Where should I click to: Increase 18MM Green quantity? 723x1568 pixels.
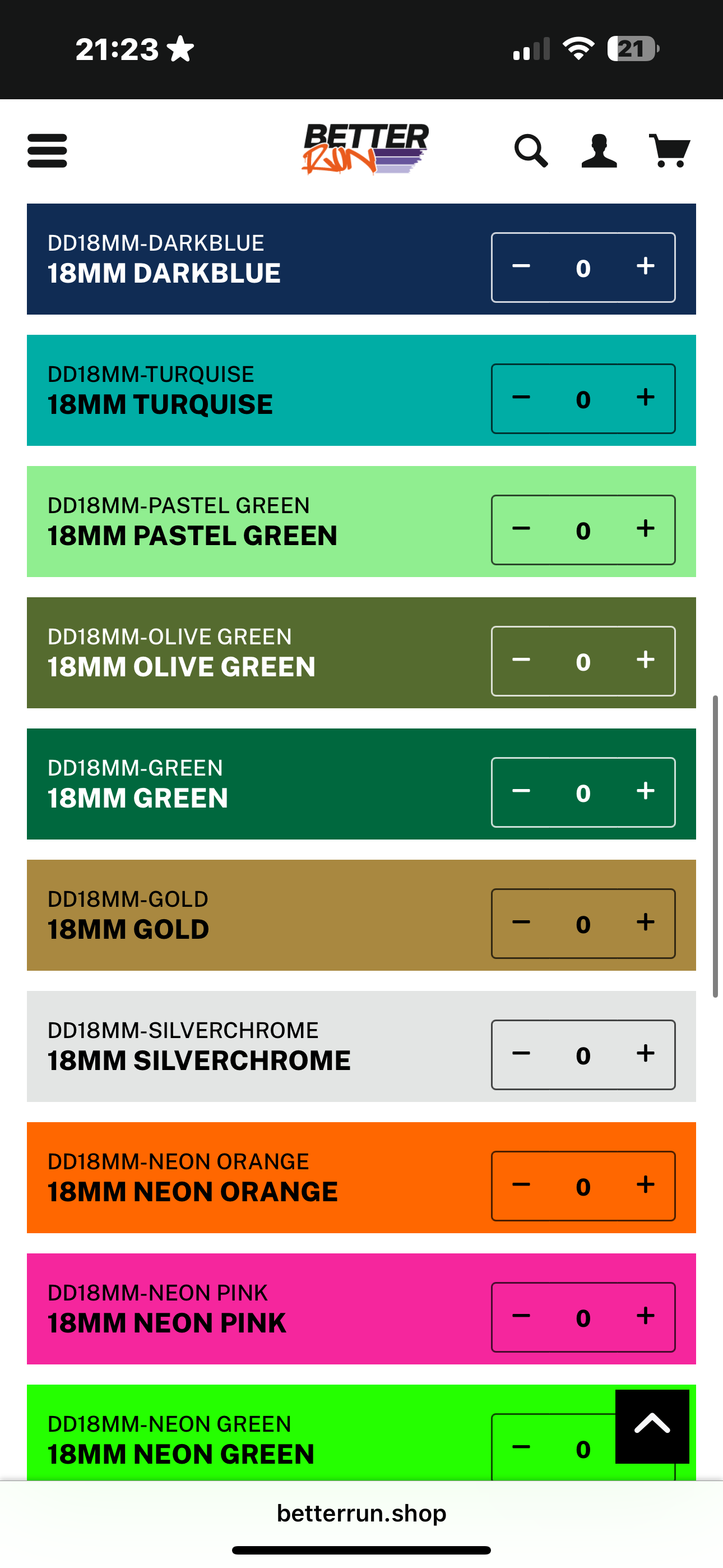645,791
